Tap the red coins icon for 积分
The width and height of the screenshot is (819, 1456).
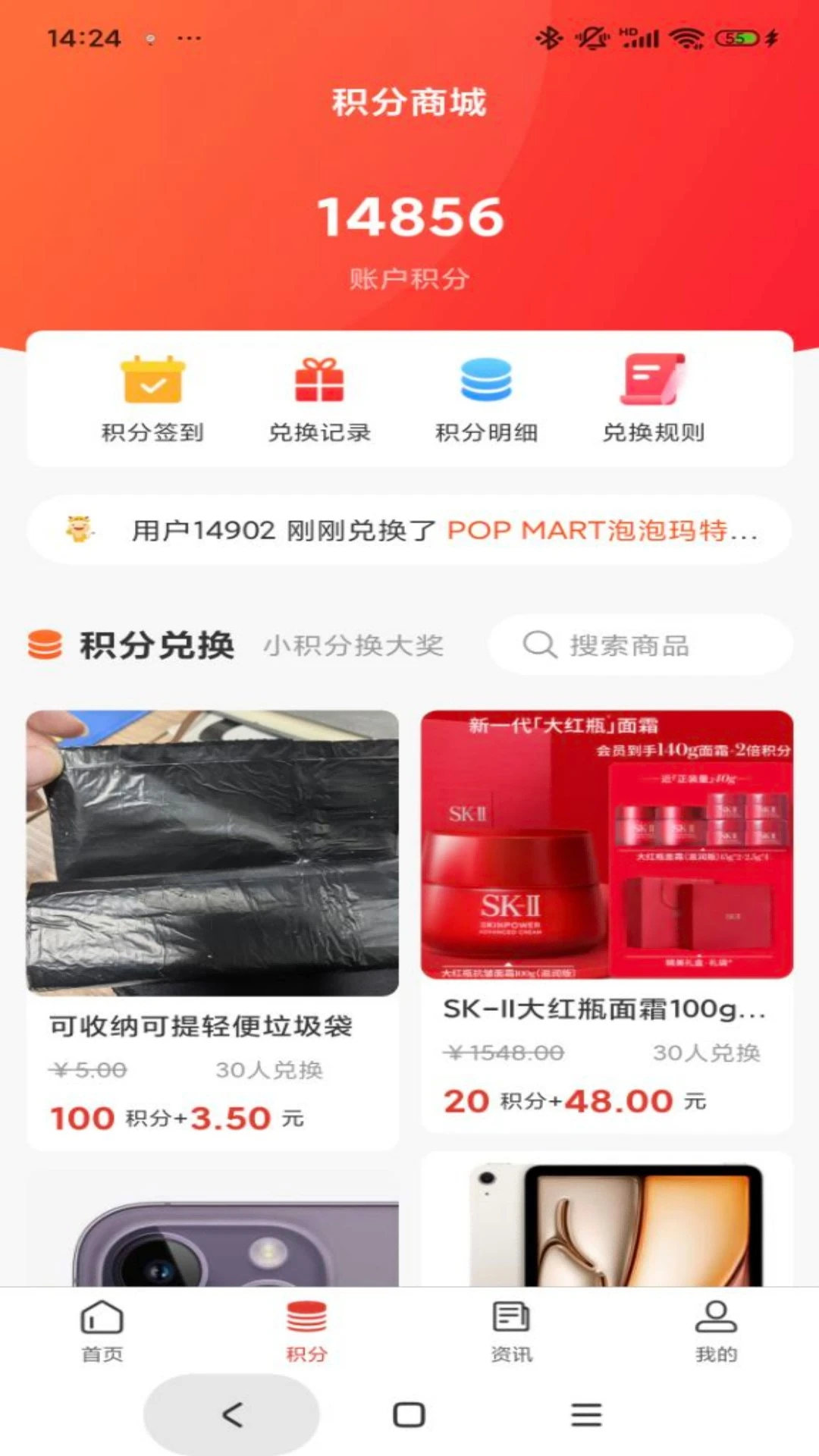pos(305,1319)
